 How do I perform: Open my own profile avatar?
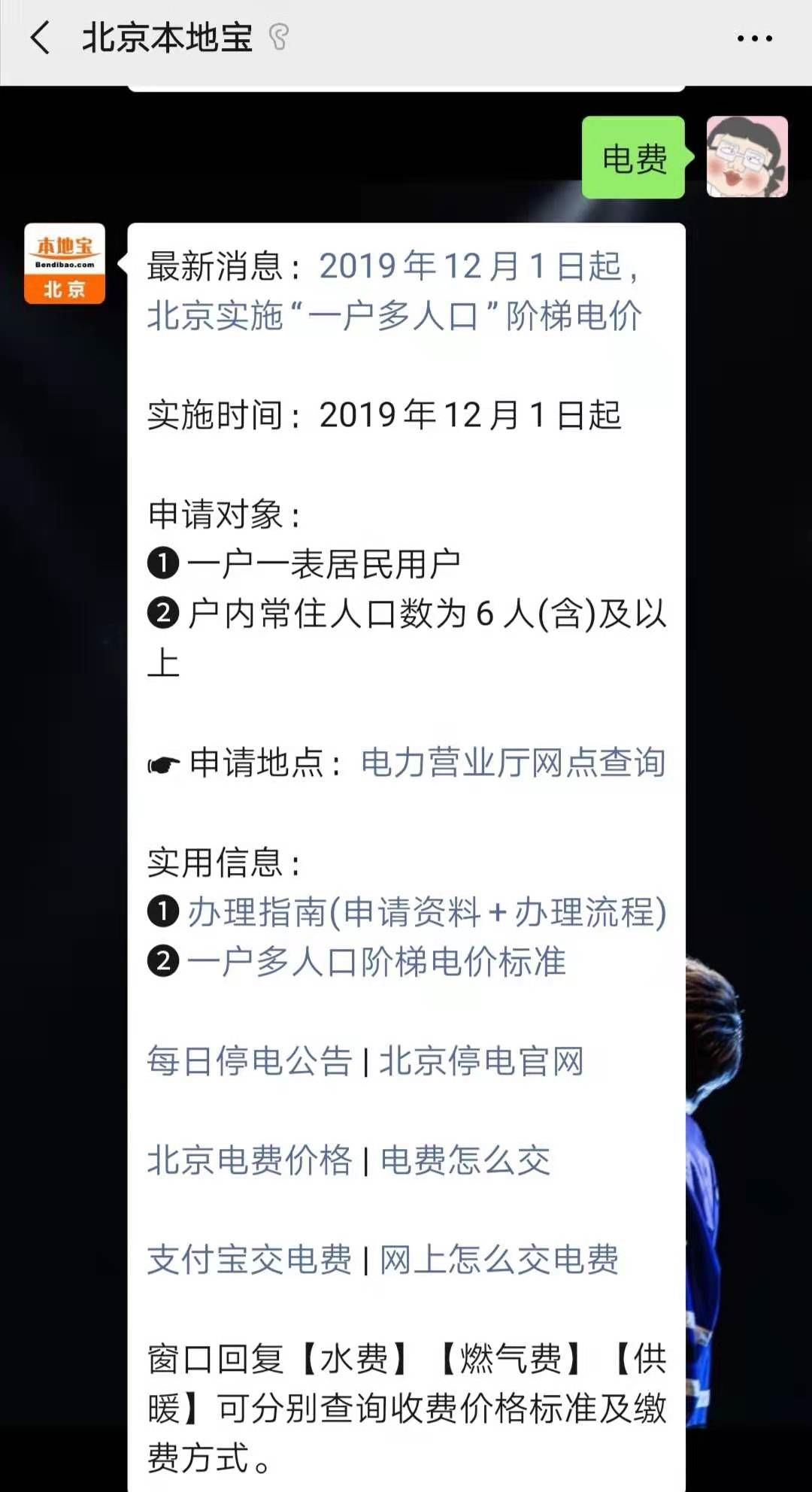pos(747,157)
